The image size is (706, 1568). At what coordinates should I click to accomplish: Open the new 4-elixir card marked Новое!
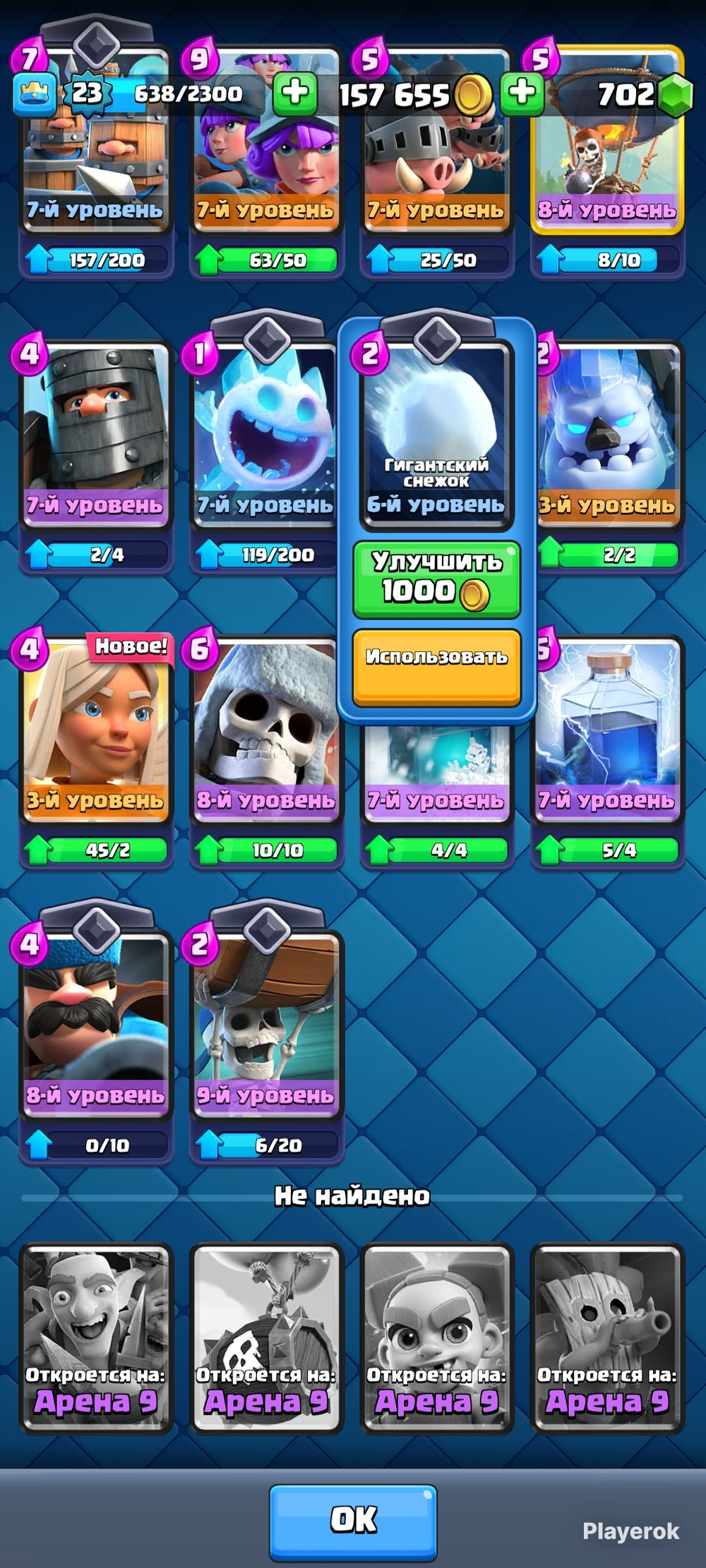pos(96,730)
